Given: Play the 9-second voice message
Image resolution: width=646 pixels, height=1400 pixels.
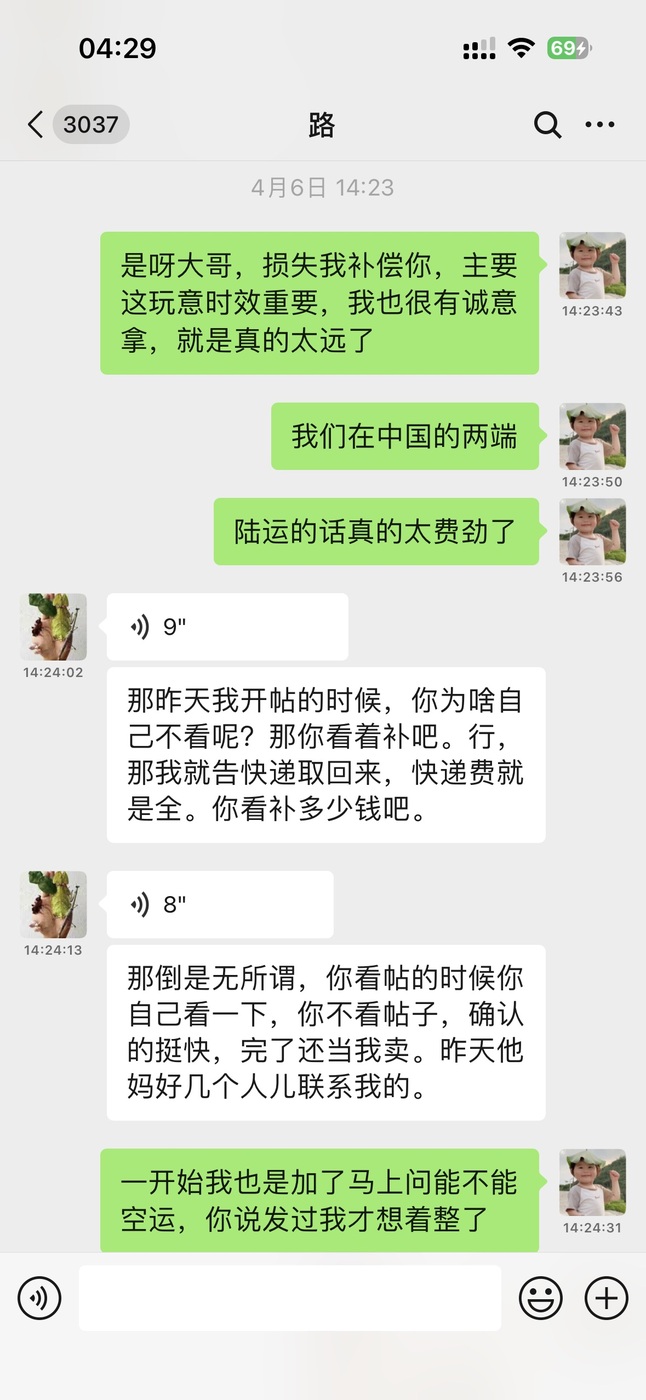Looking at the screenshot, I should coord(228,627).
